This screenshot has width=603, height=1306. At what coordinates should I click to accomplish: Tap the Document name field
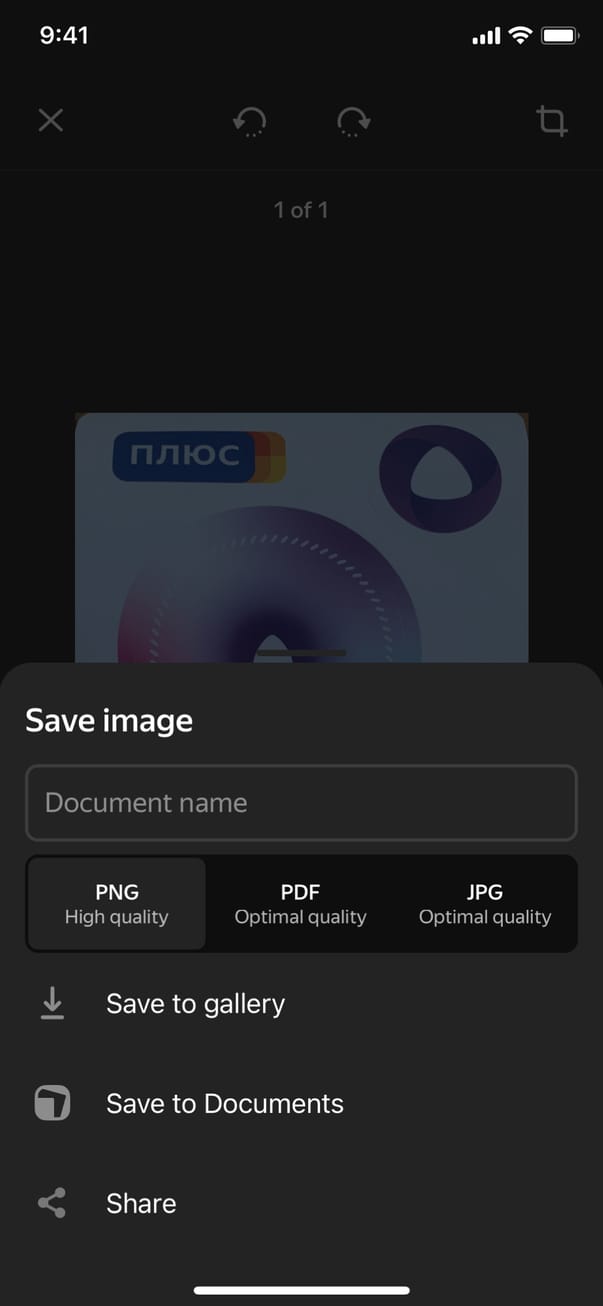(301, 803)
